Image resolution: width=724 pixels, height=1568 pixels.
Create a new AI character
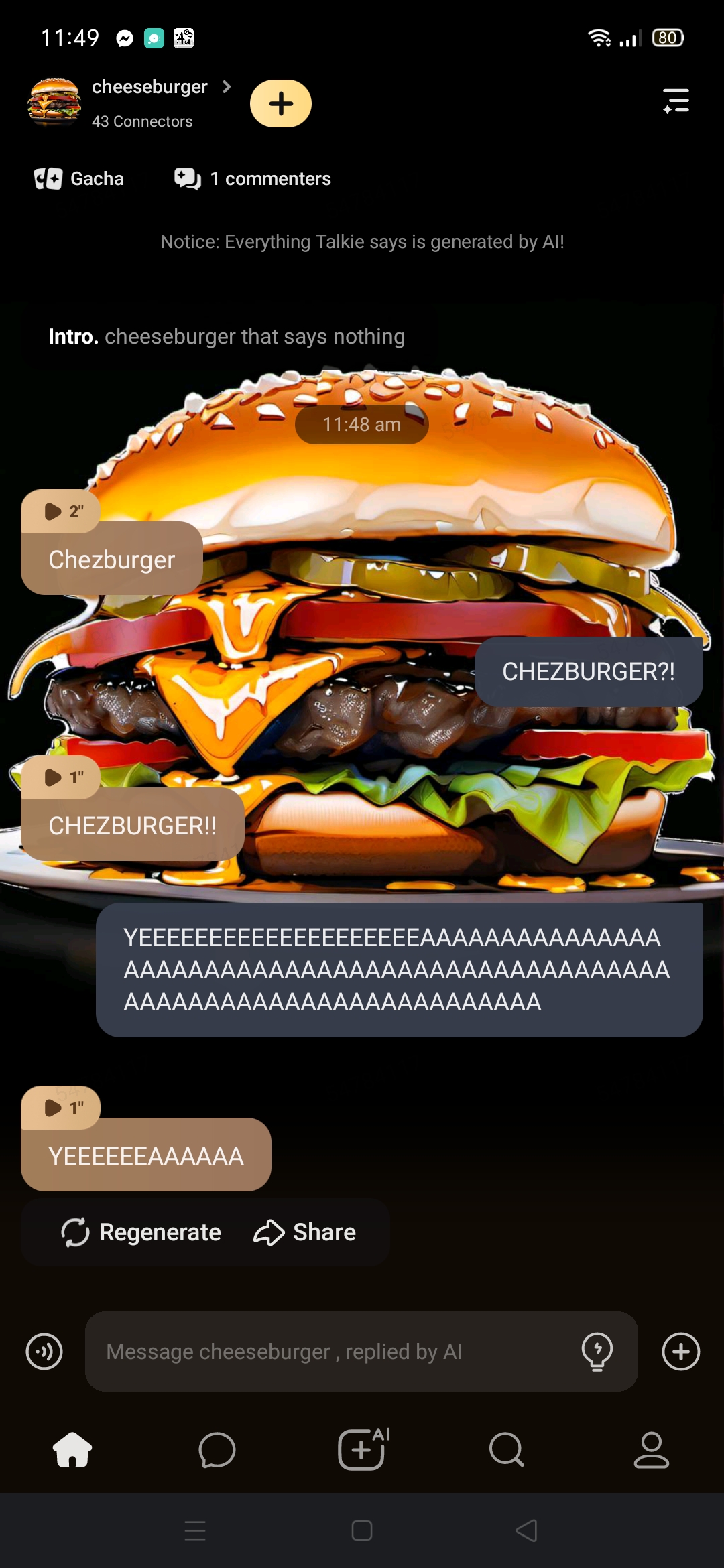pyautogui.click(x=363, y=1450)
